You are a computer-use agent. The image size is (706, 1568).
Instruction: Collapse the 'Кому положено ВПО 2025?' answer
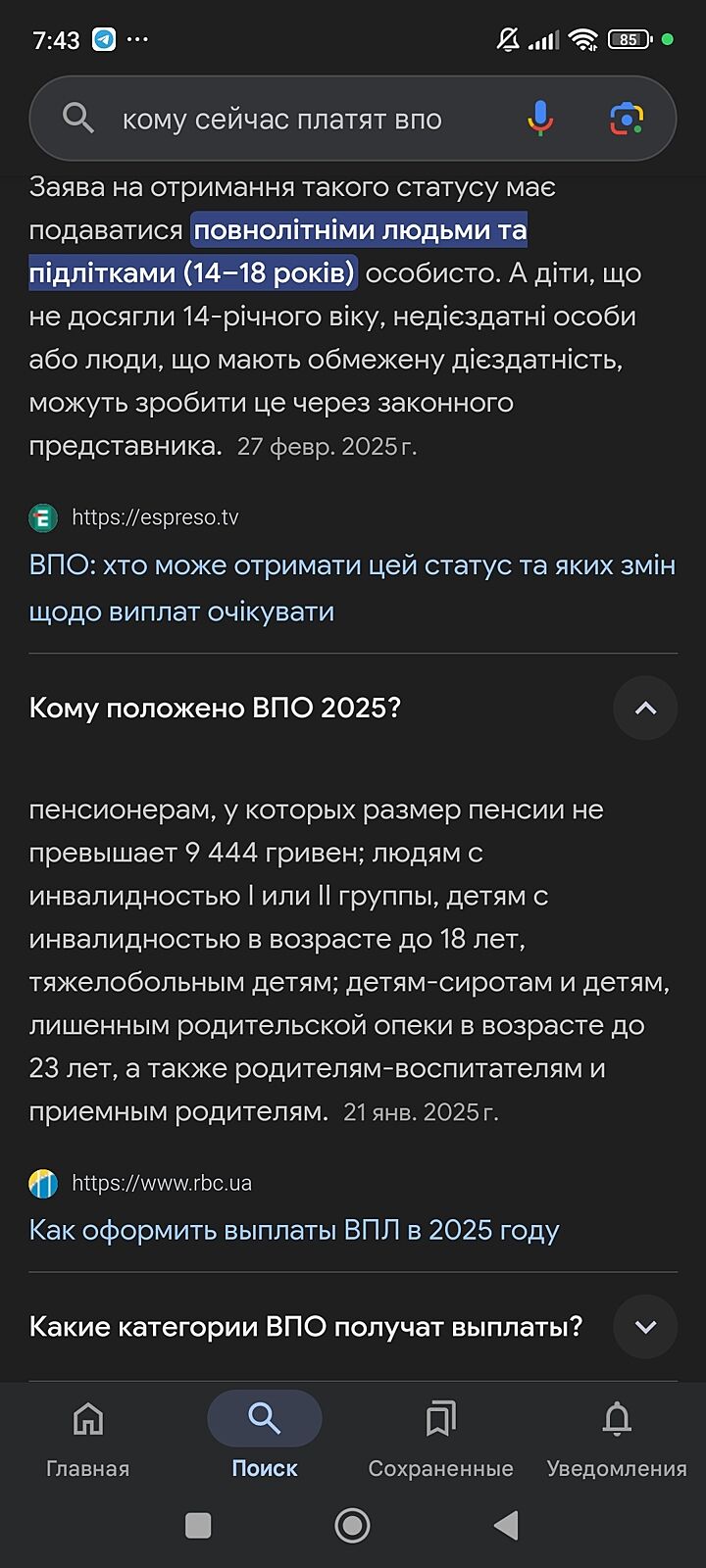644,708
